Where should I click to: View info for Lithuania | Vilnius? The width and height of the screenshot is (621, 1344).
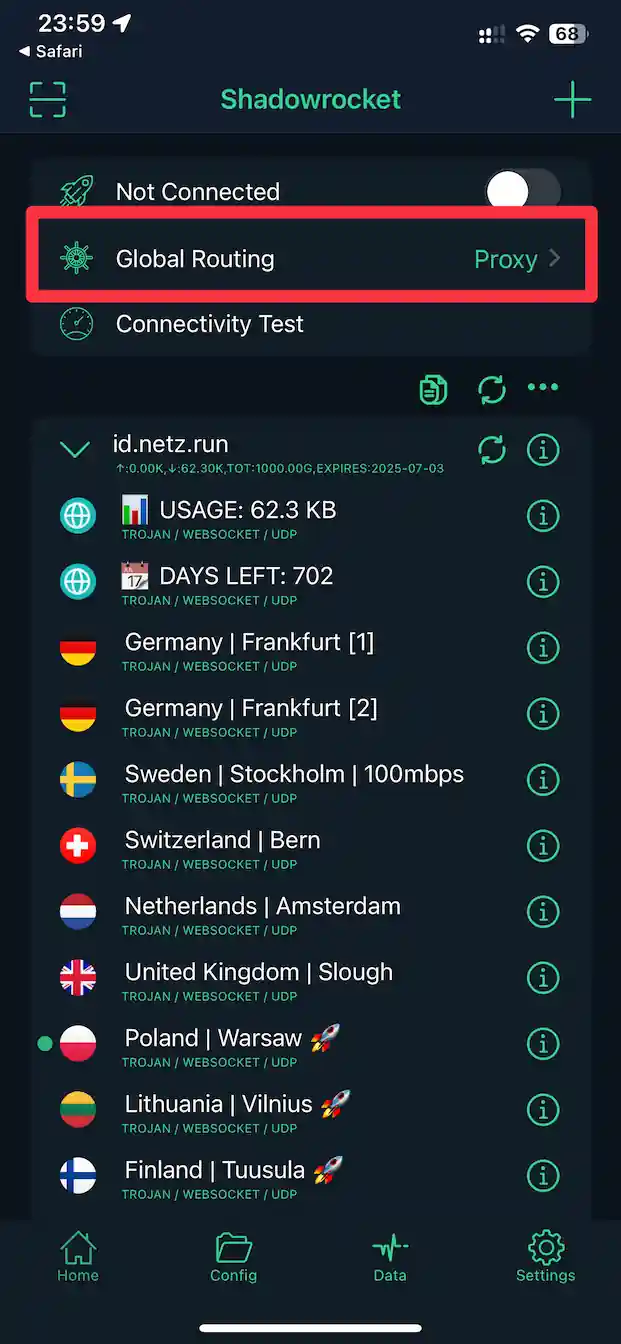[x=543, y=1110]
